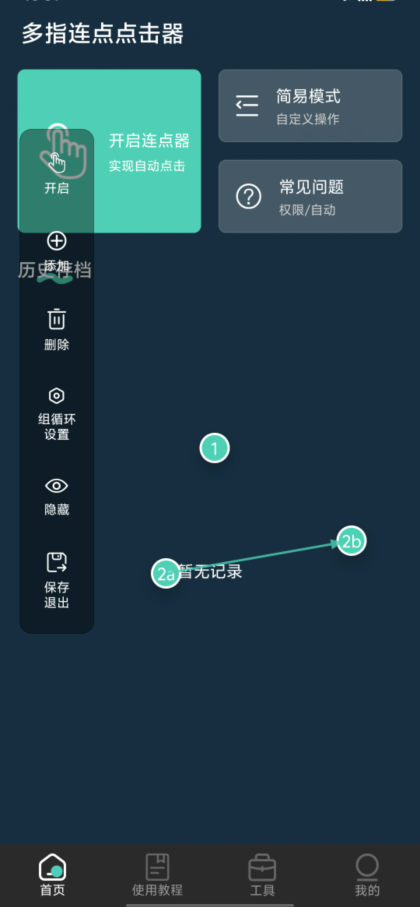Switch to the 使用教程 tab
The height and width of the screenshot is (907, 420).
[157, 875]
